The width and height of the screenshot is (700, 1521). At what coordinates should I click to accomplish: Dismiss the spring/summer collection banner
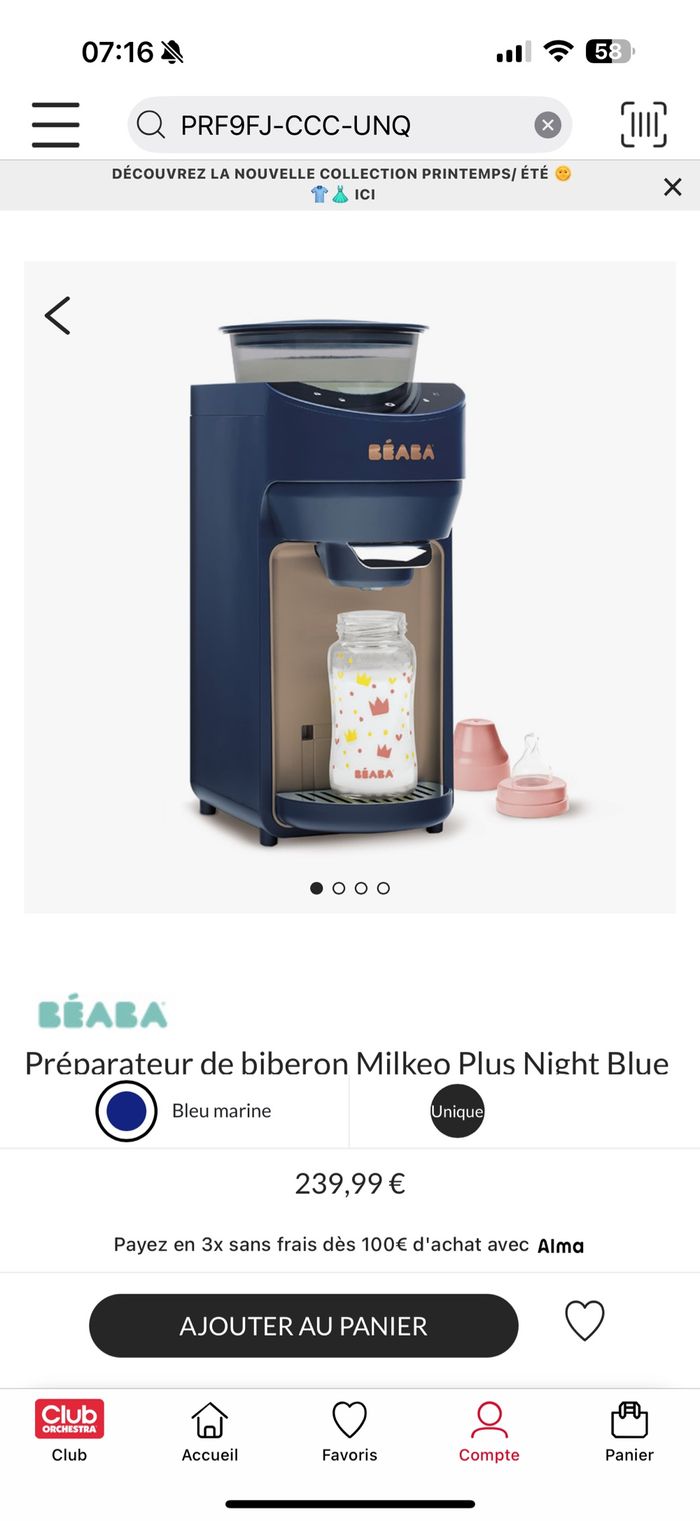pos(673,187)
